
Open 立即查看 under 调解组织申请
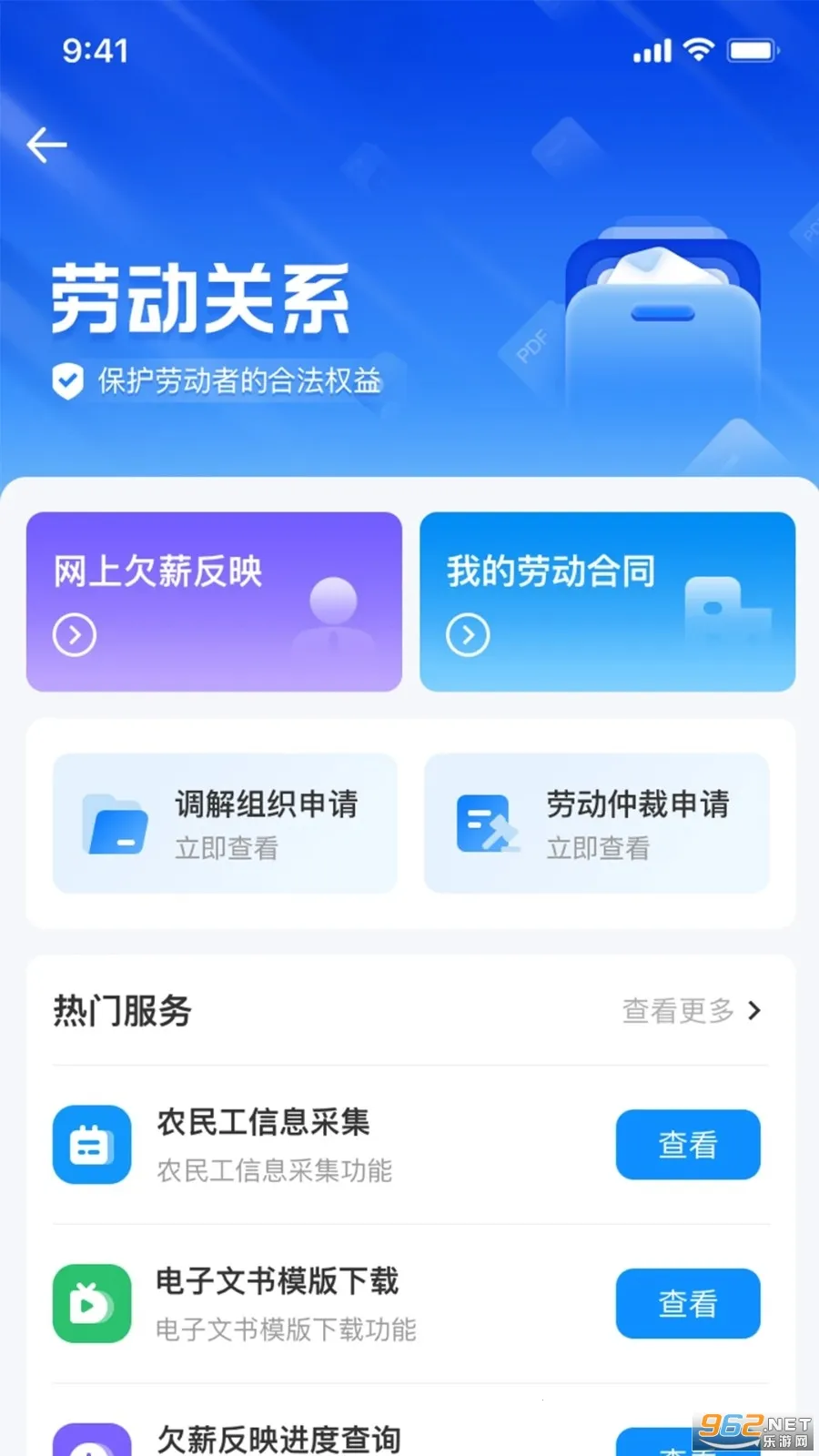click(225, 849)
